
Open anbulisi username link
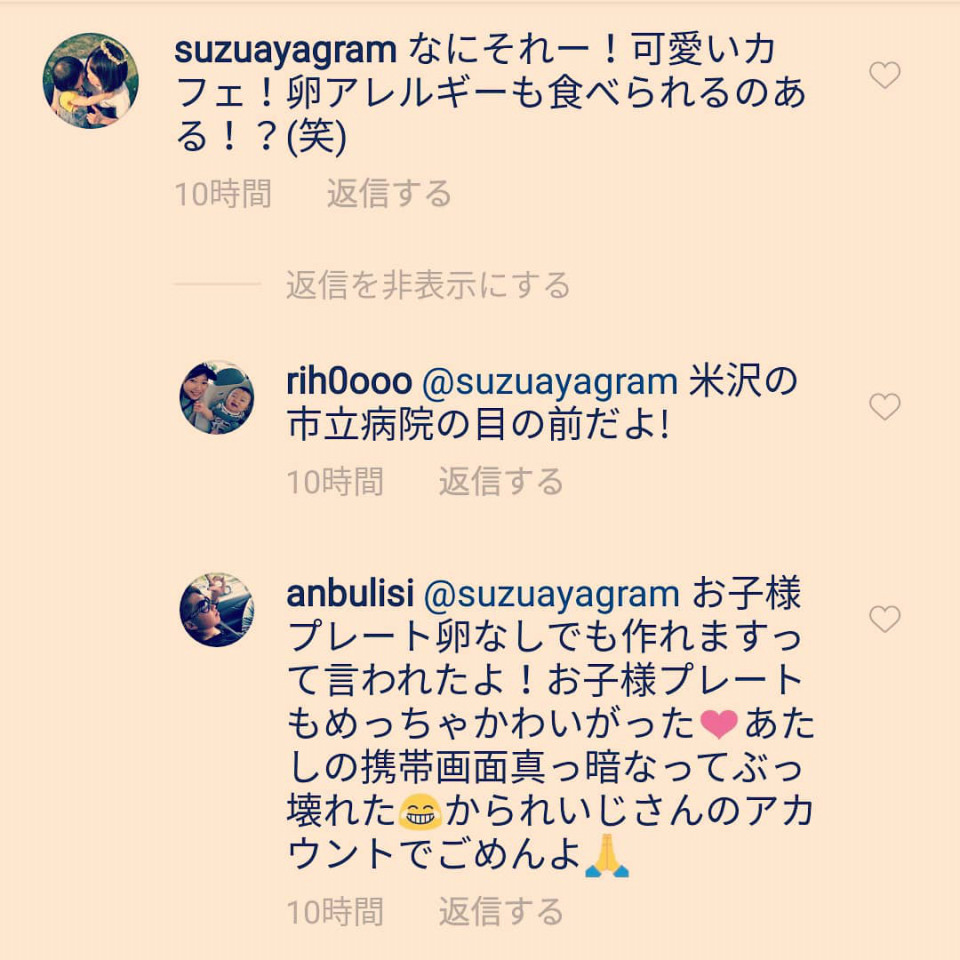pyautogui.click(x=350, y=594)
